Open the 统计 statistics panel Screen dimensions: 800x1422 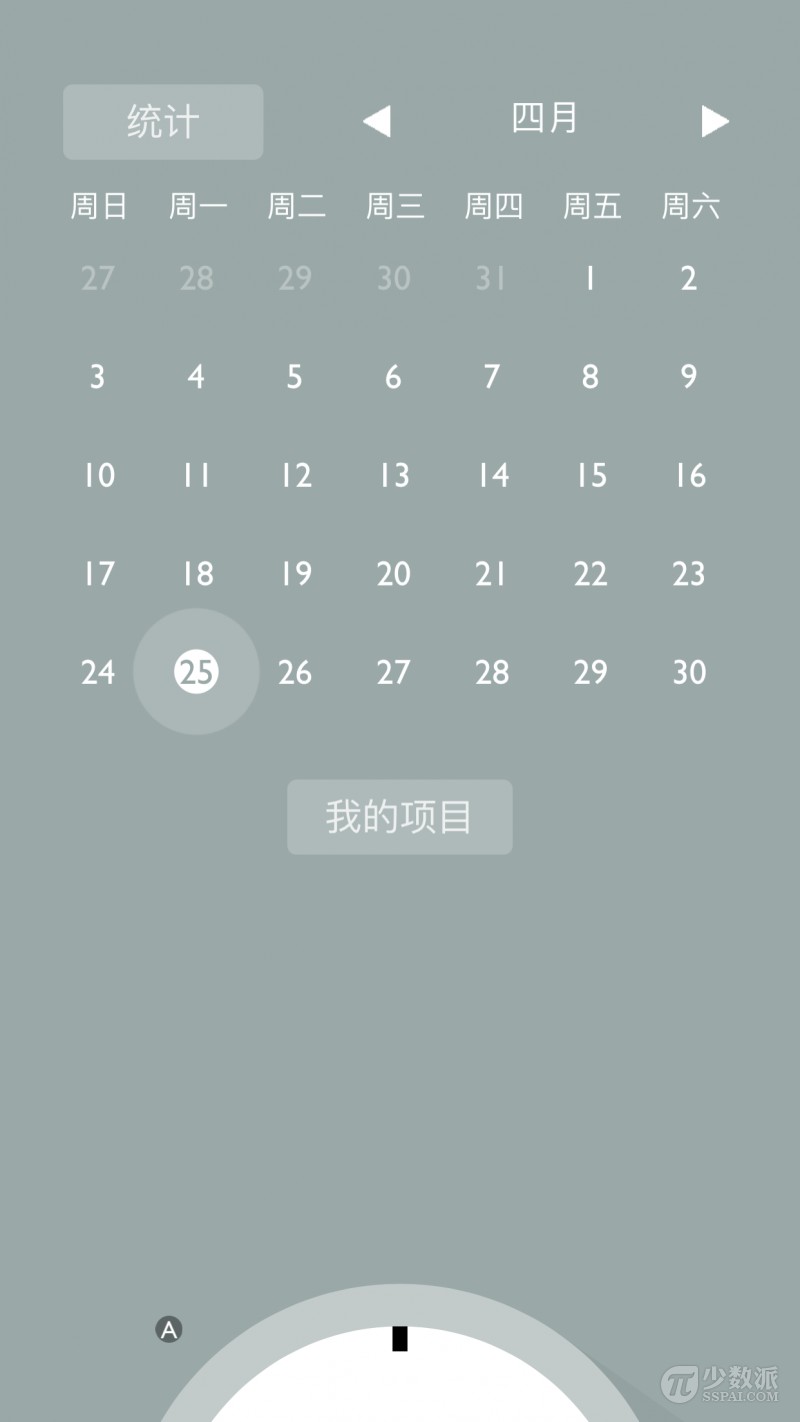click(x=162, y=121)
